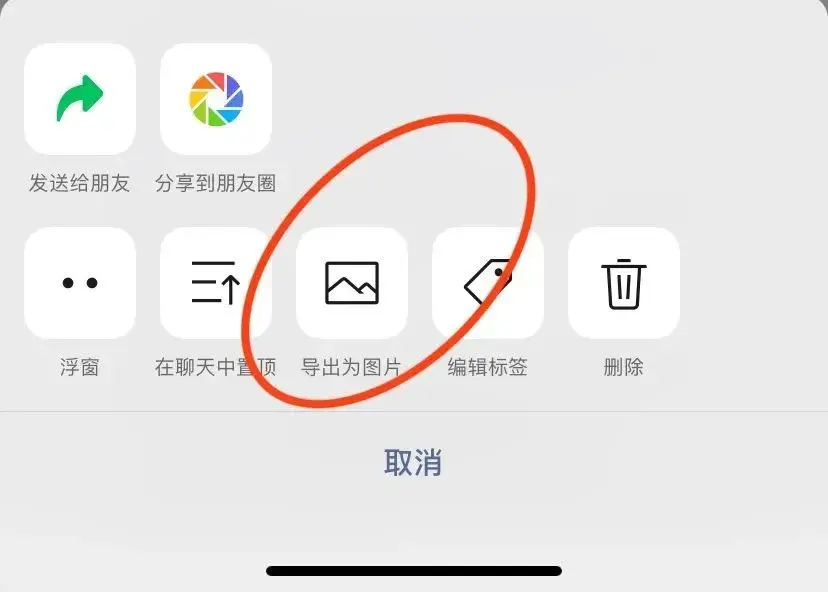Delete this item with 删除
This screenshot has width=828, height=592.
[624, 283]
